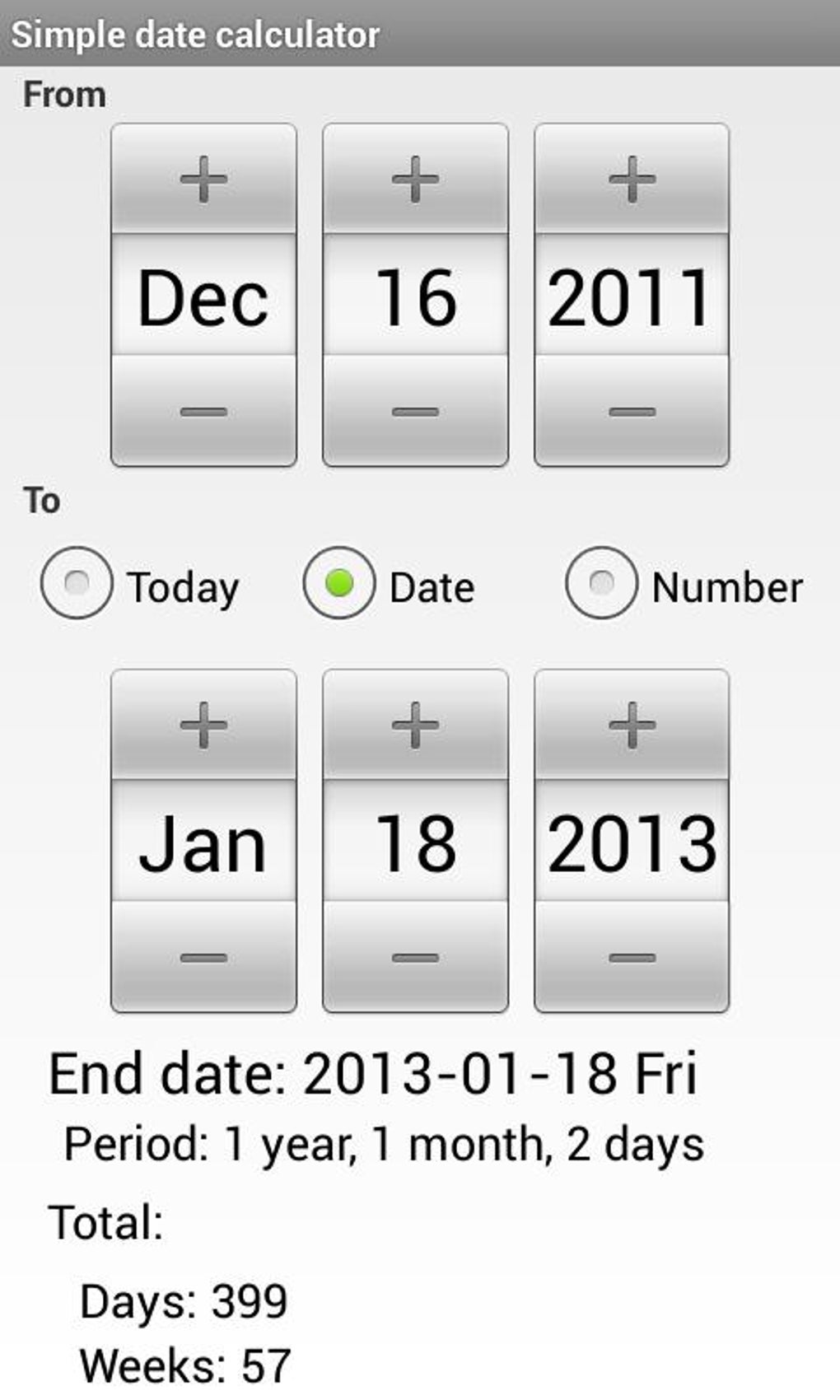Decrease the From day below 16
This screenshot has width=840, height=1400.
coord(415,411)
